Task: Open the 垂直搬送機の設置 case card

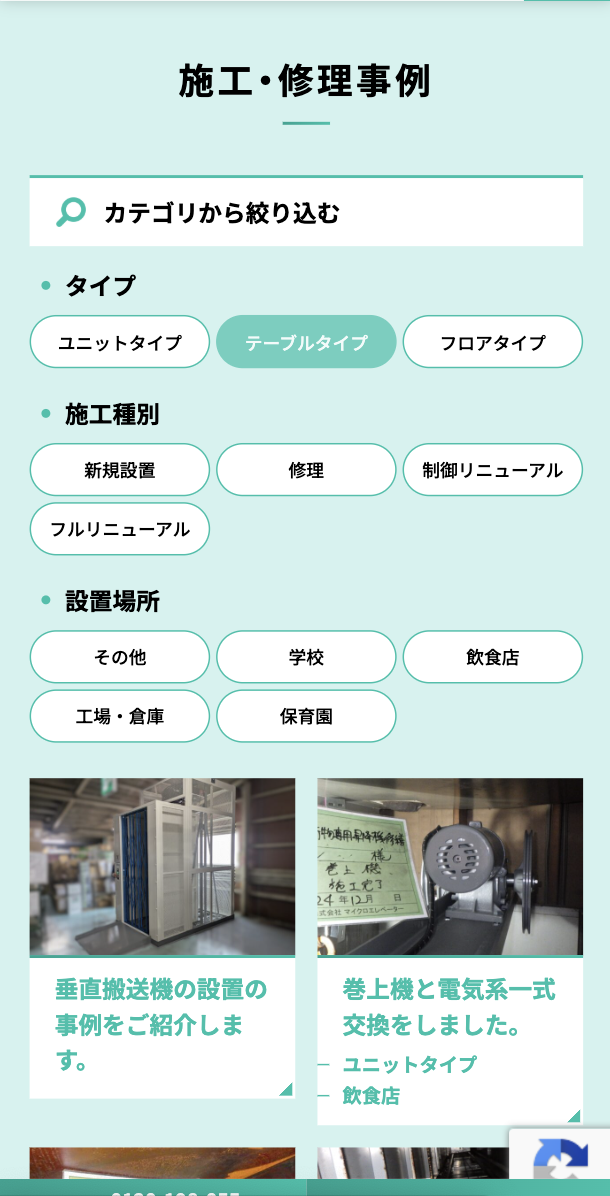Action: pyautogui.click(x=162, y=938)
